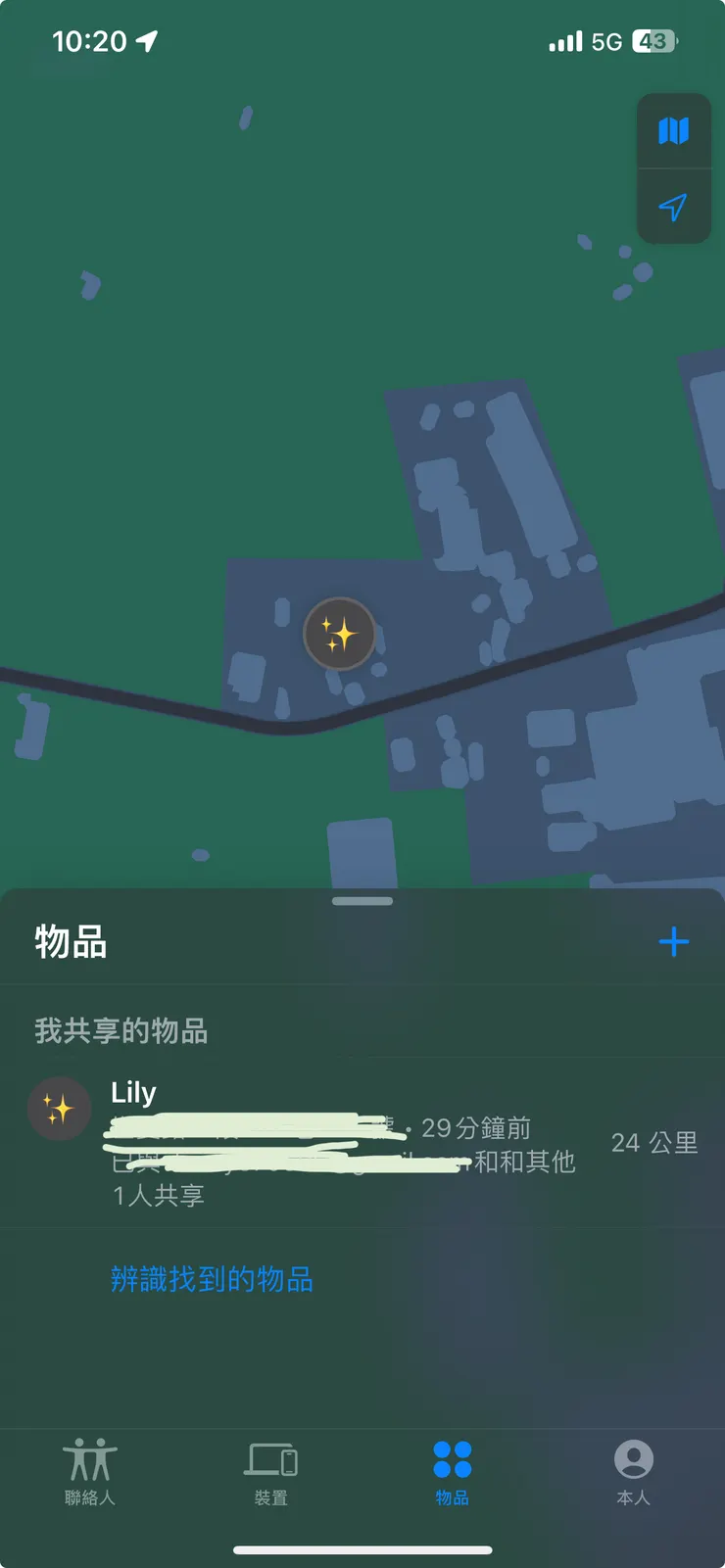Tap Lily's sparkle item icon in the list
This screenshot has width=725, height=1568.
[60, 1108]
